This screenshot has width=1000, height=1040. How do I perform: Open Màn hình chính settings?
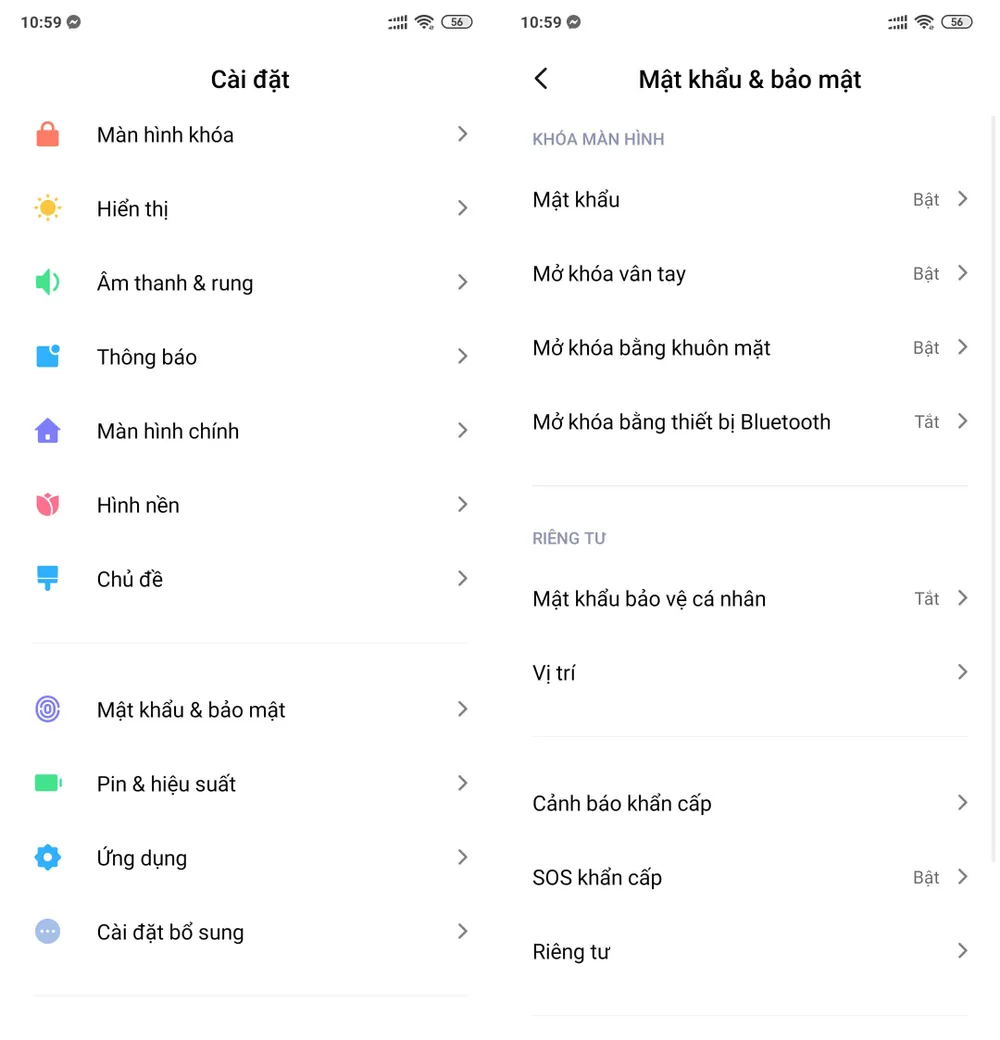click(x=250, y=431)
